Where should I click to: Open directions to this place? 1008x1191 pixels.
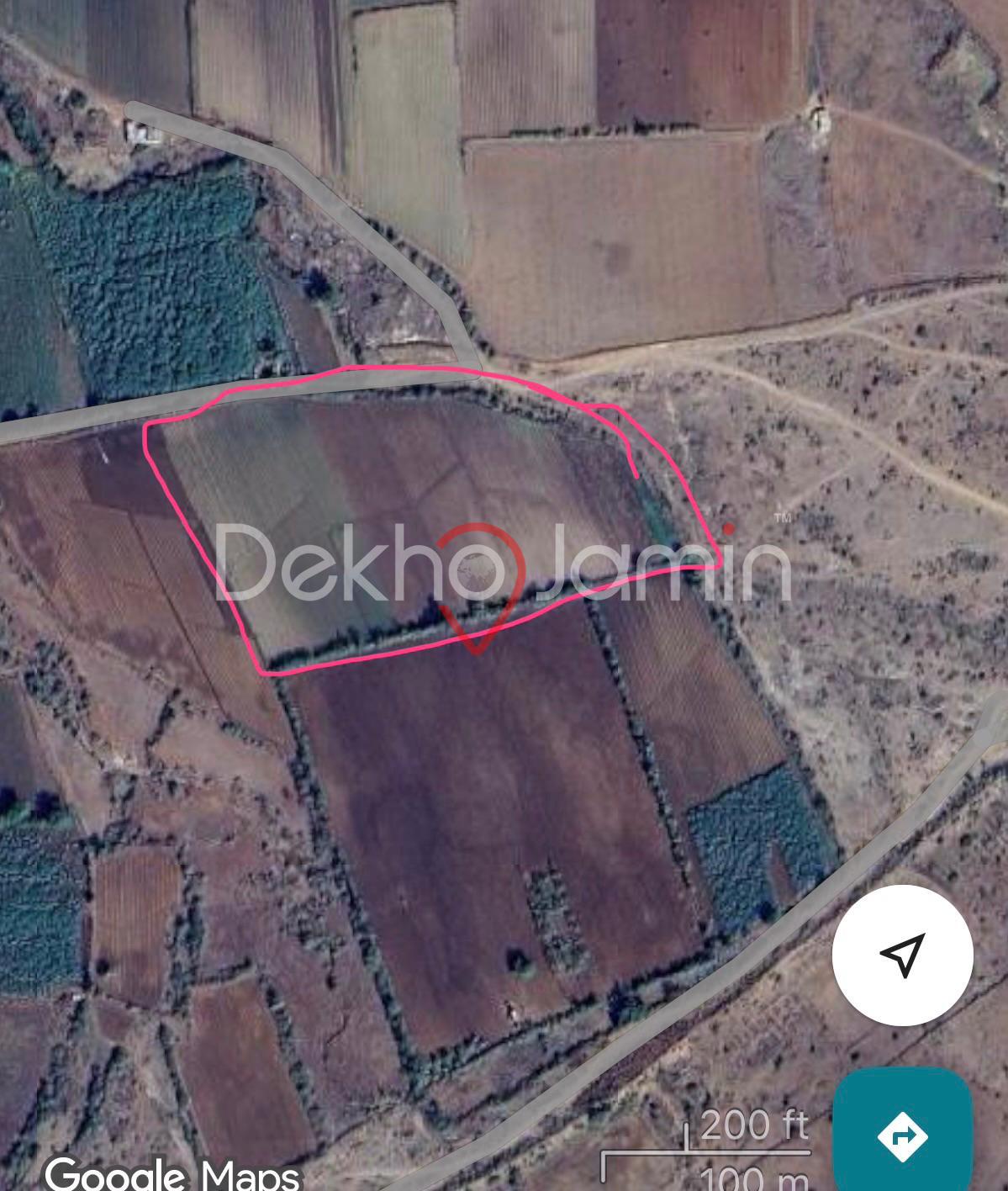click(x=902, y=1135)
